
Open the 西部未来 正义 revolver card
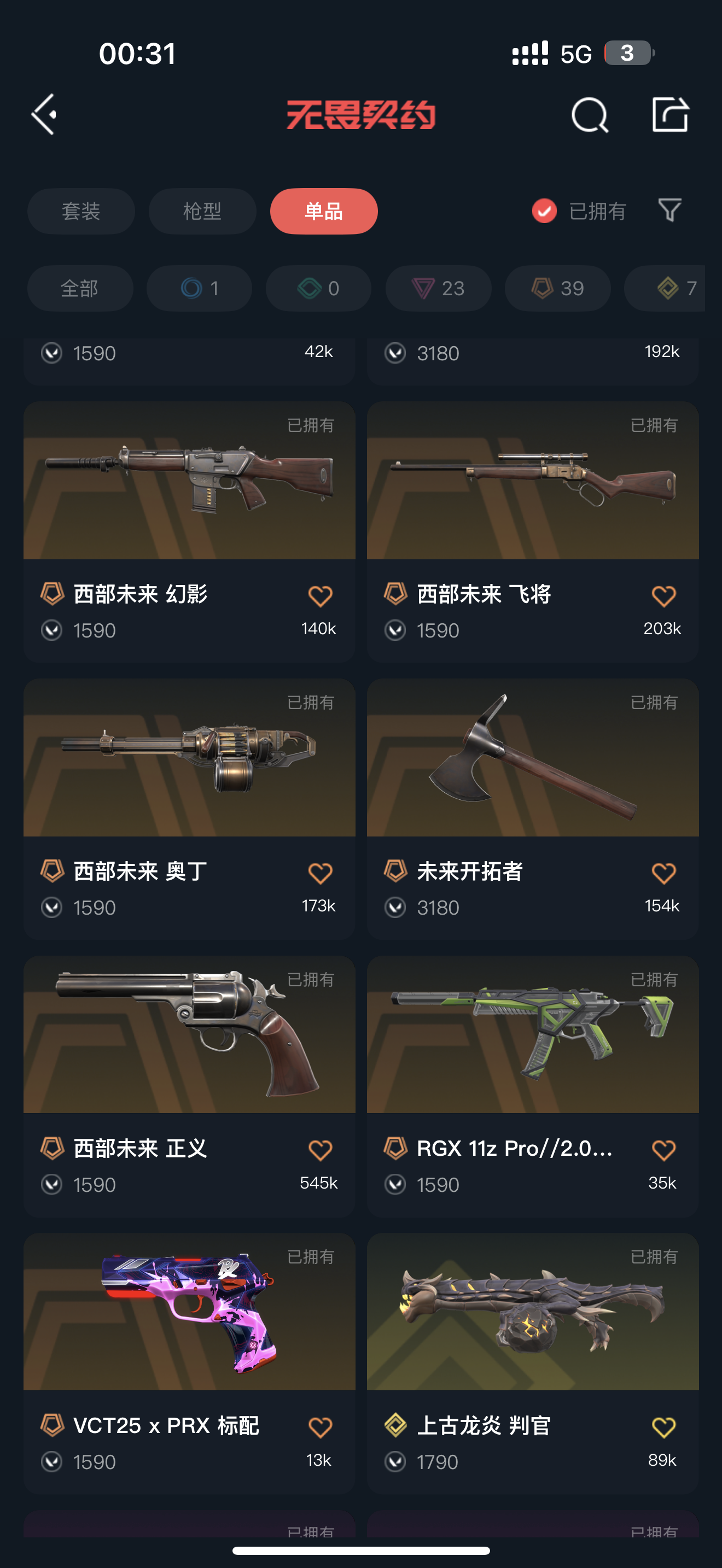click(189, 1086)
